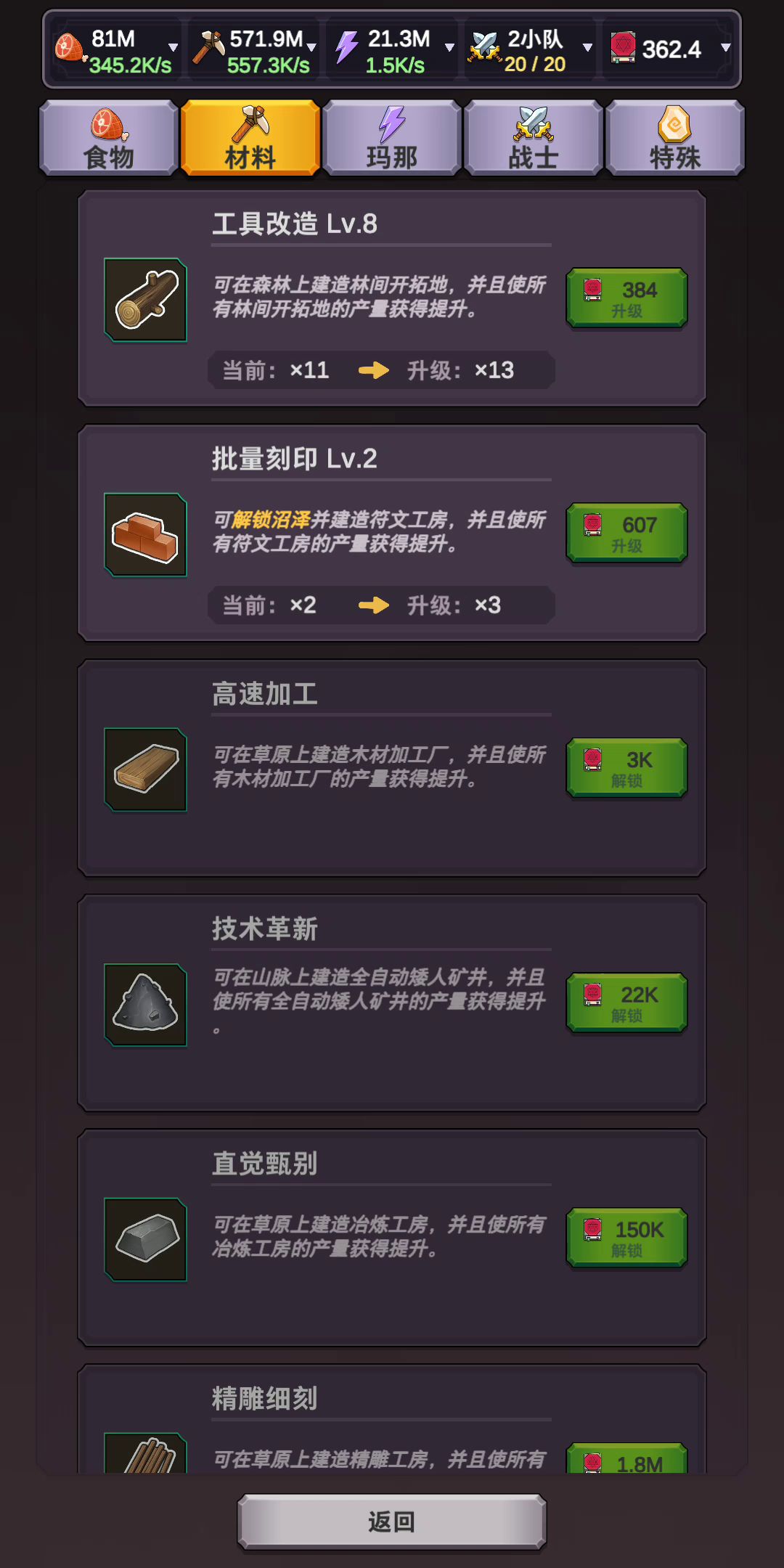Image resolution: width=784 pixels, height=1568 pixels.
Task: Expand the mana resource dropdown
Action: (449, 49)
